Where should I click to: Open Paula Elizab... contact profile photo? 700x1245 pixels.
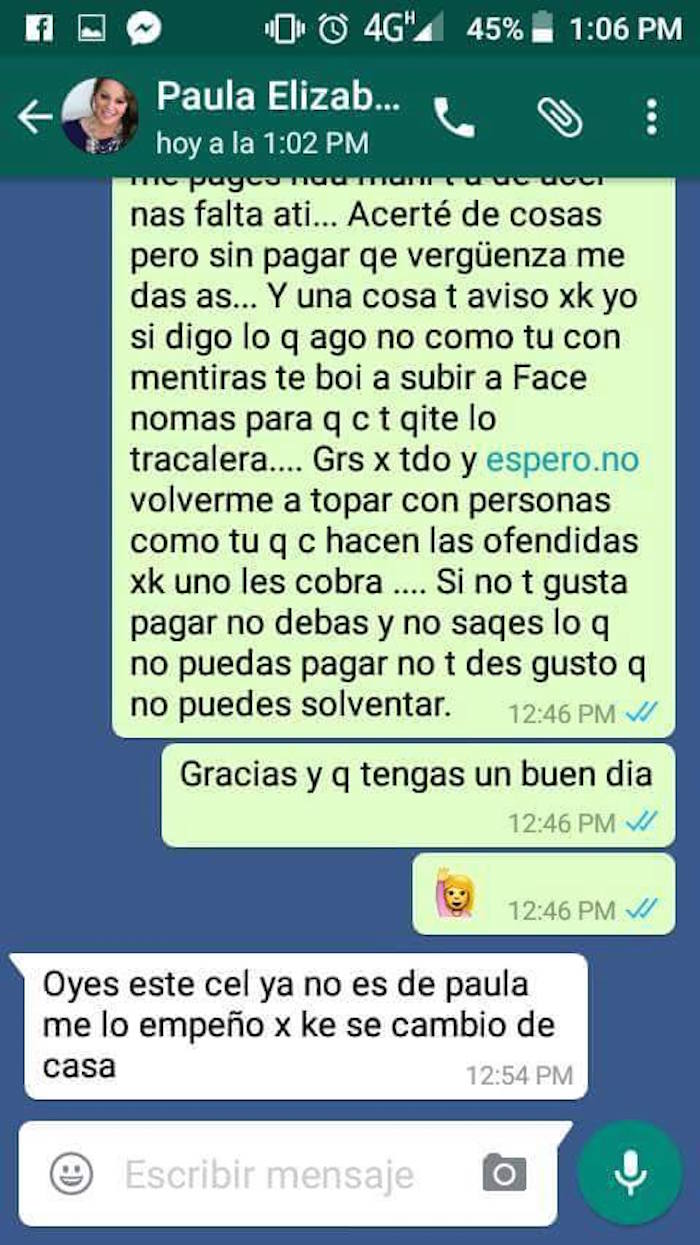(100, 116)
